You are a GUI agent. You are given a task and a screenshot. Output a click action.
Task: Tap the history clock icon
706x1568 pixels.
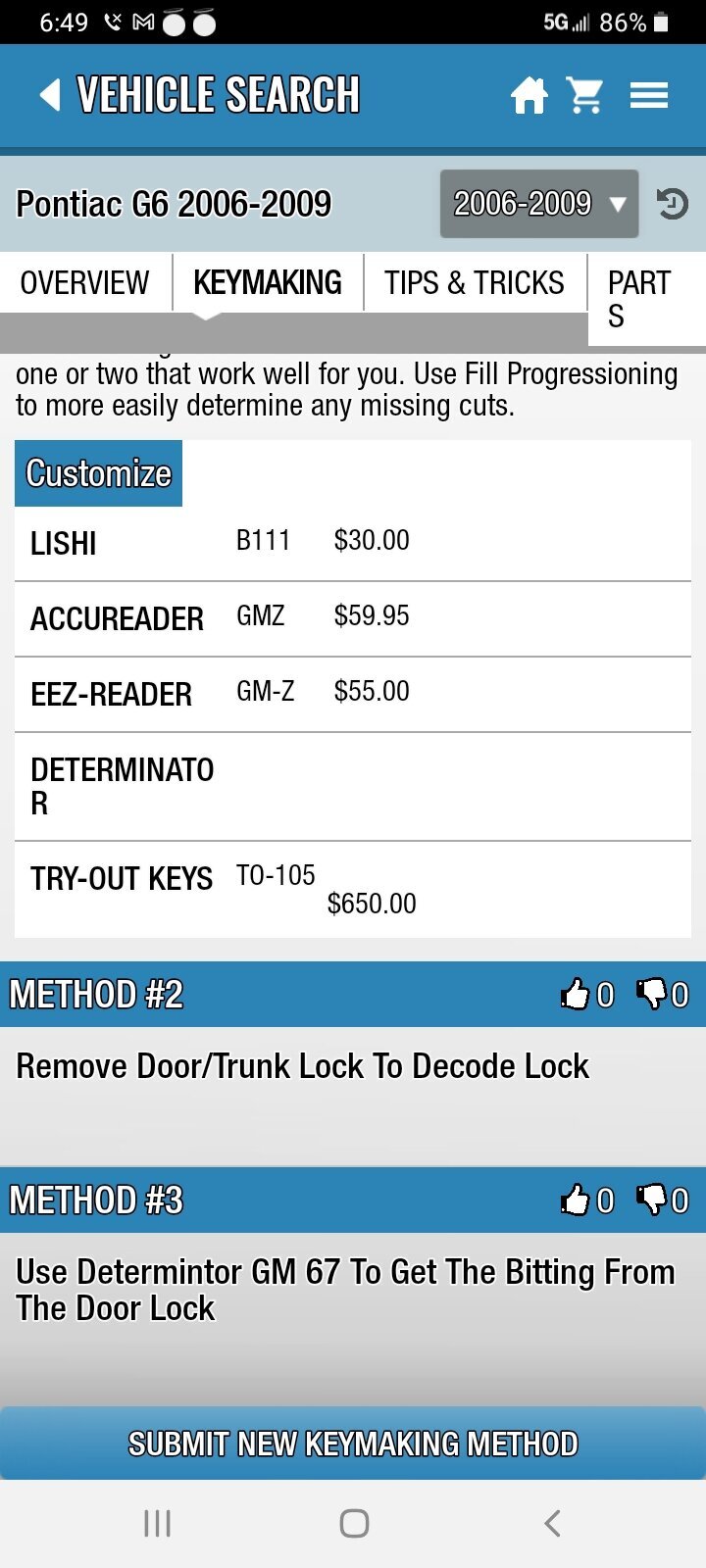[673, 204]
